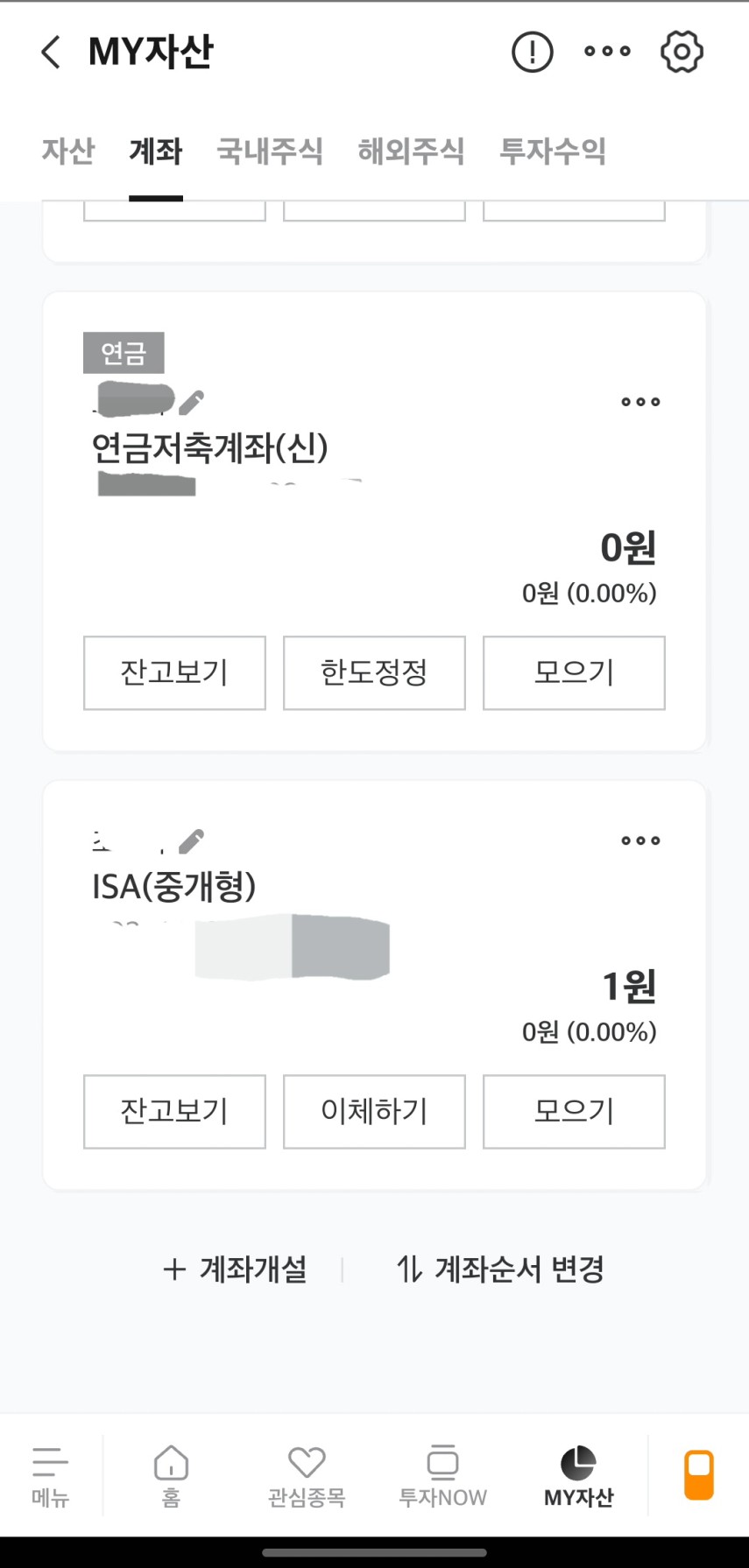Open a new account via 계좌개설
Screen dimensions: 749x1568
tap(235, 1269)
